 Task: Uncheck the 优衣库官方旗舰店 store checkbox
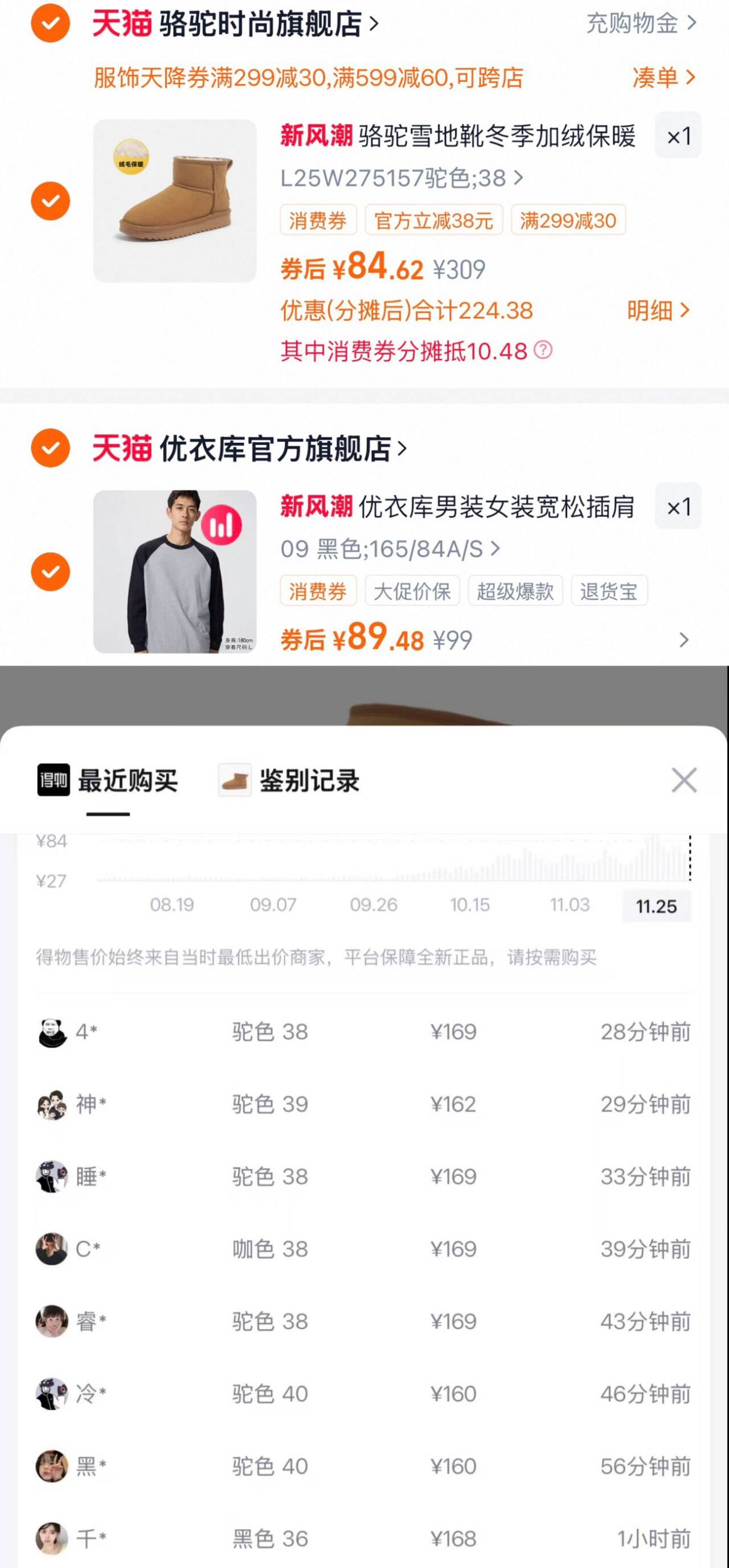pyautogui.click(x=51, y=448)
